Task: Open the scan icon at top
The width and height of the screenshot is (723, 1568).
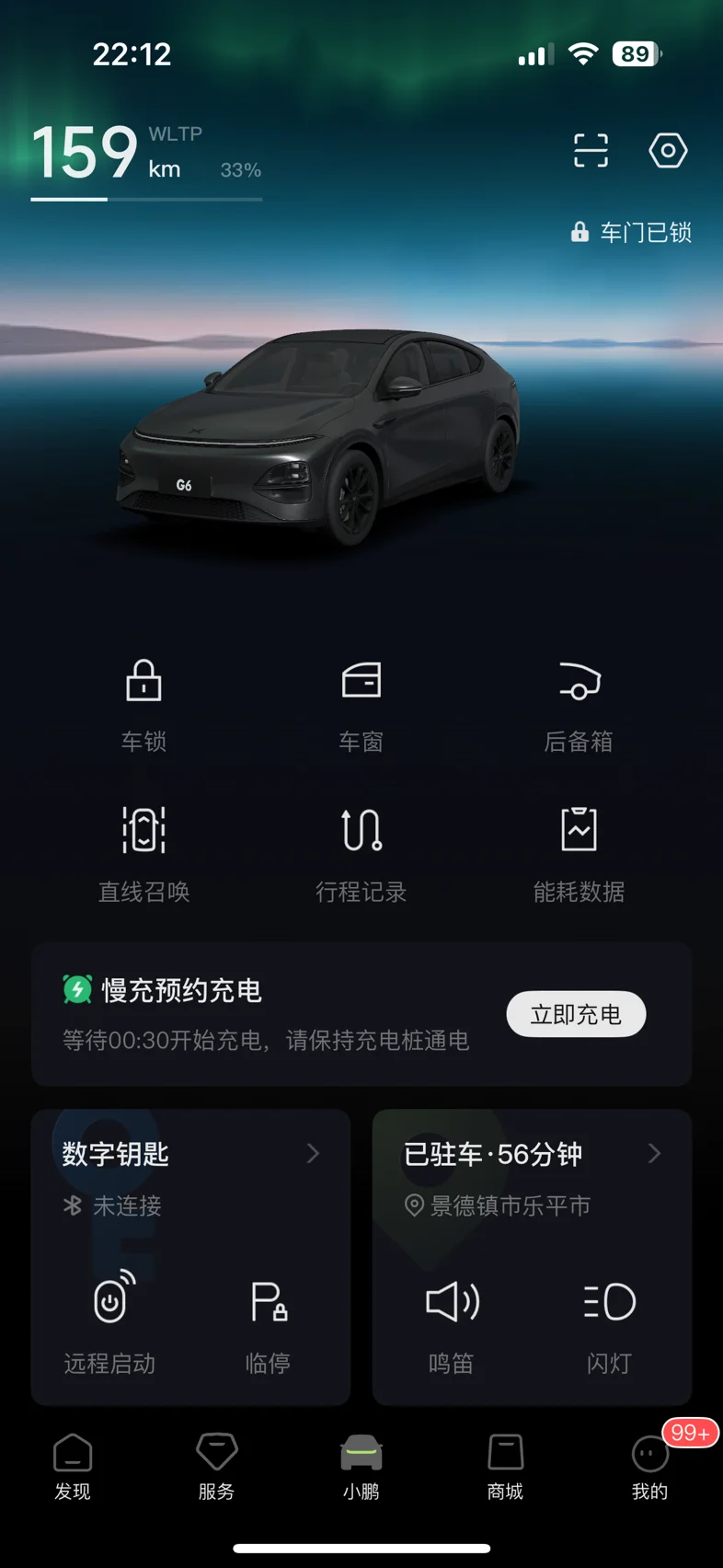Action: 591,150
